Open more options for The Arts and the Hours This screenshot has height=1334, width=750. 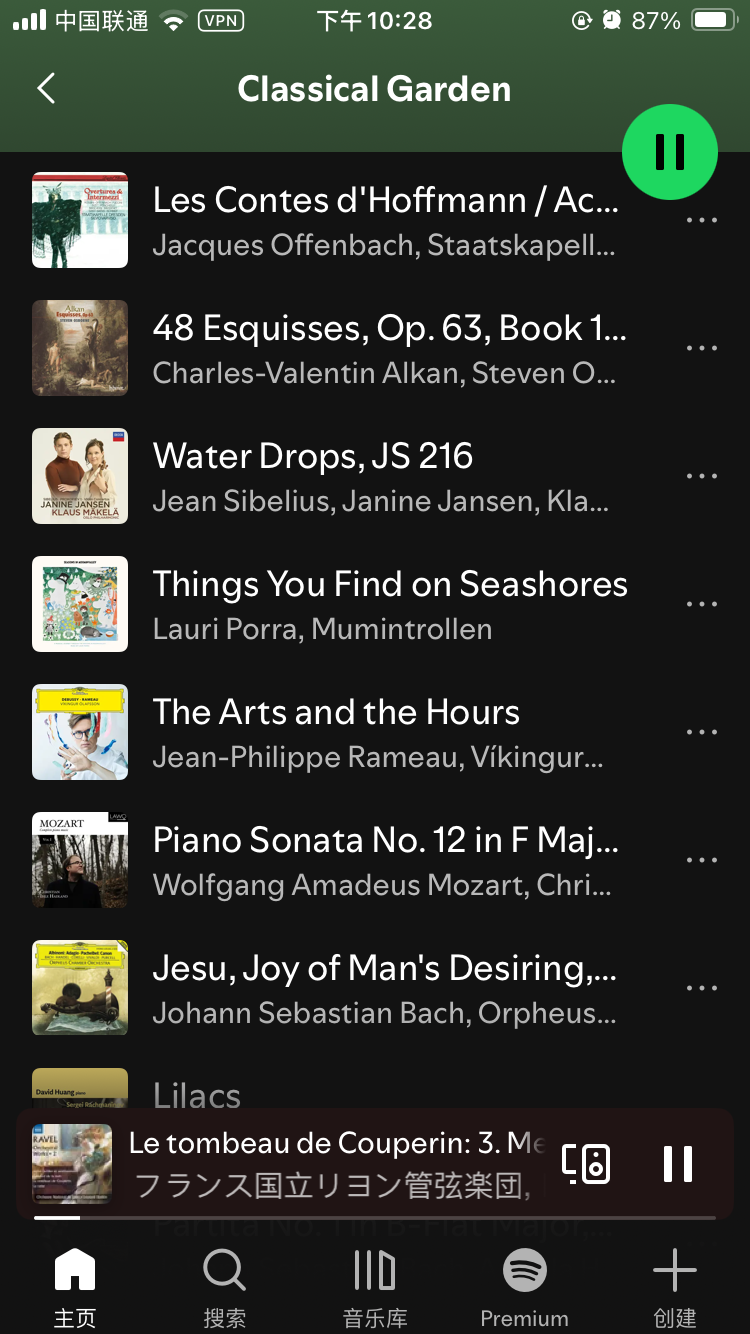pyautogui.click(x=701, y=732)
